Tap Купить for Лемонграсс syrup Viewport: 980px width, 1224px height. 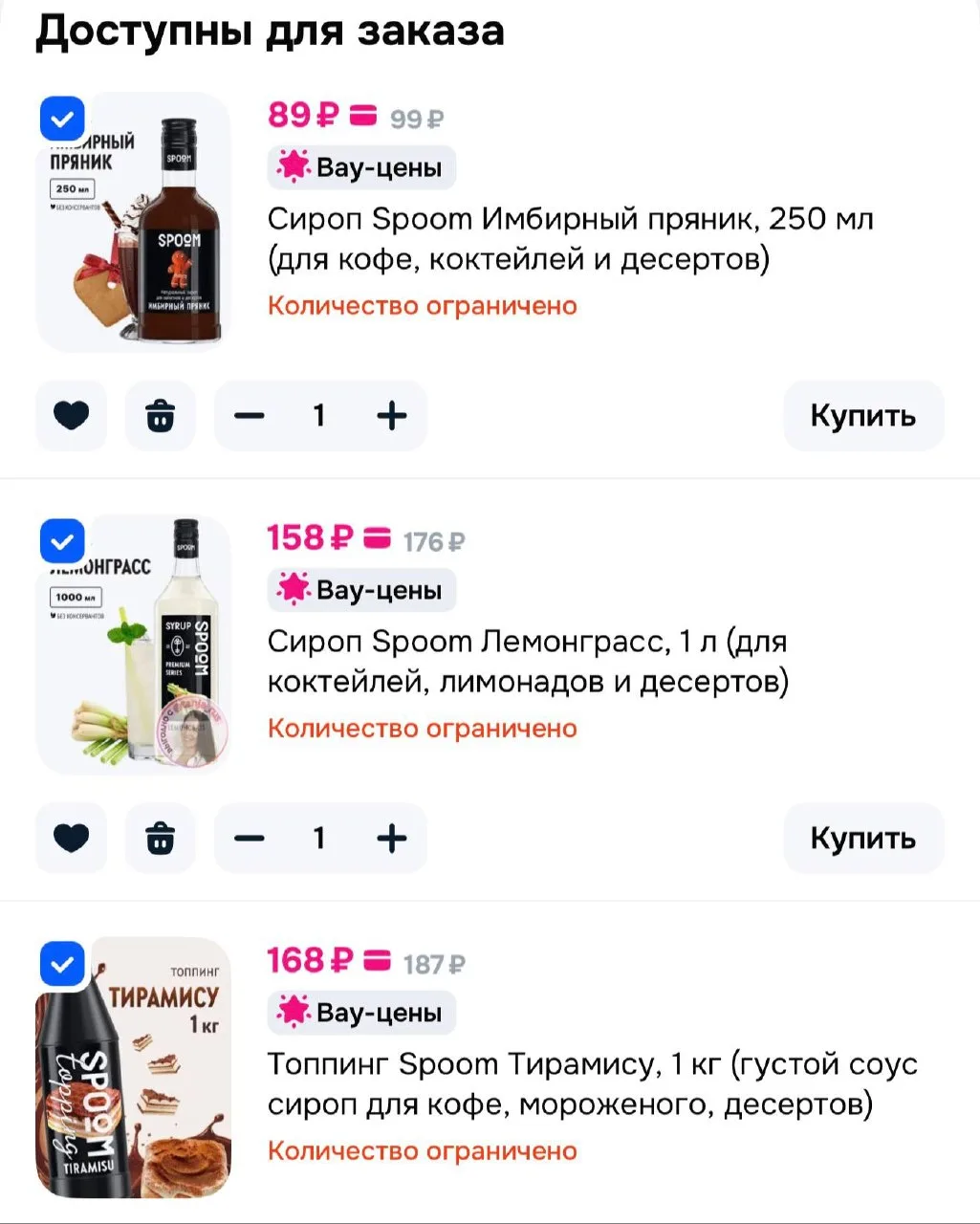(x=863, y=839)
